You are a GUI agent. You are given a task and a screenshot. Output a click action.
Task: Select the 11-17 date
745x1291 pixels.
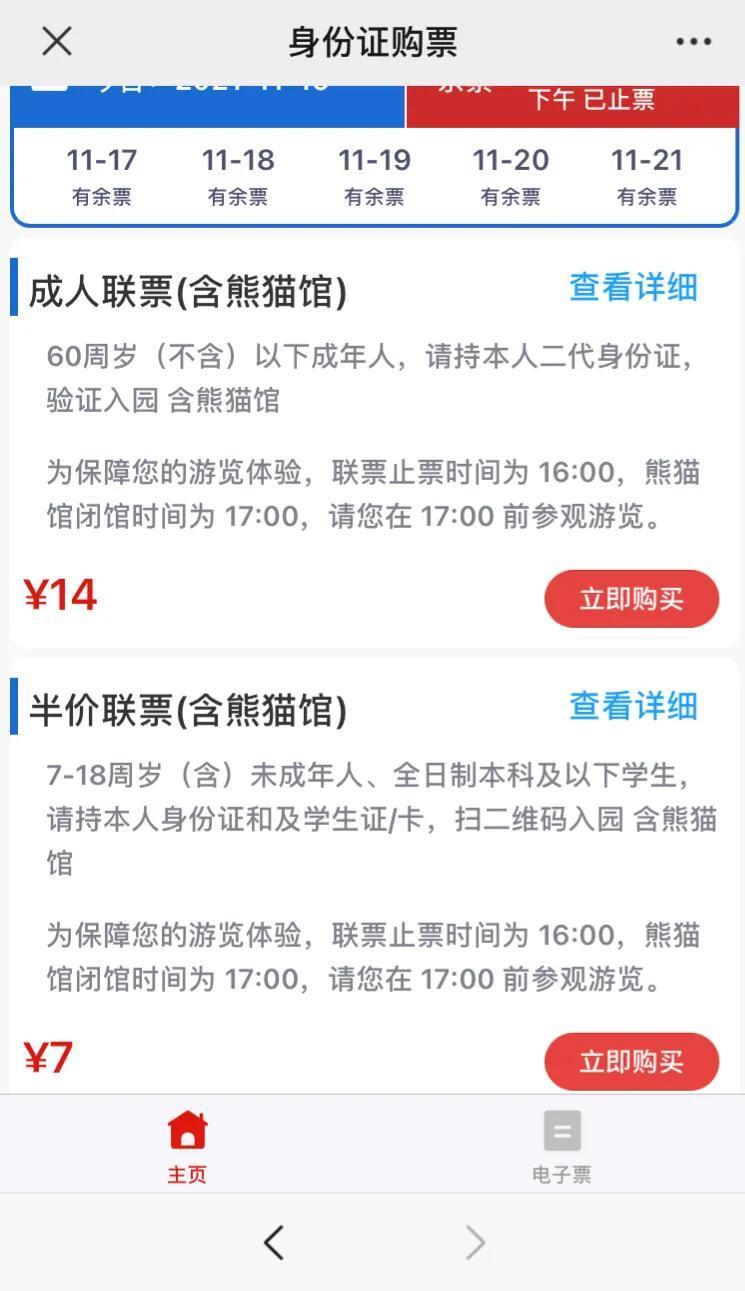101,175
